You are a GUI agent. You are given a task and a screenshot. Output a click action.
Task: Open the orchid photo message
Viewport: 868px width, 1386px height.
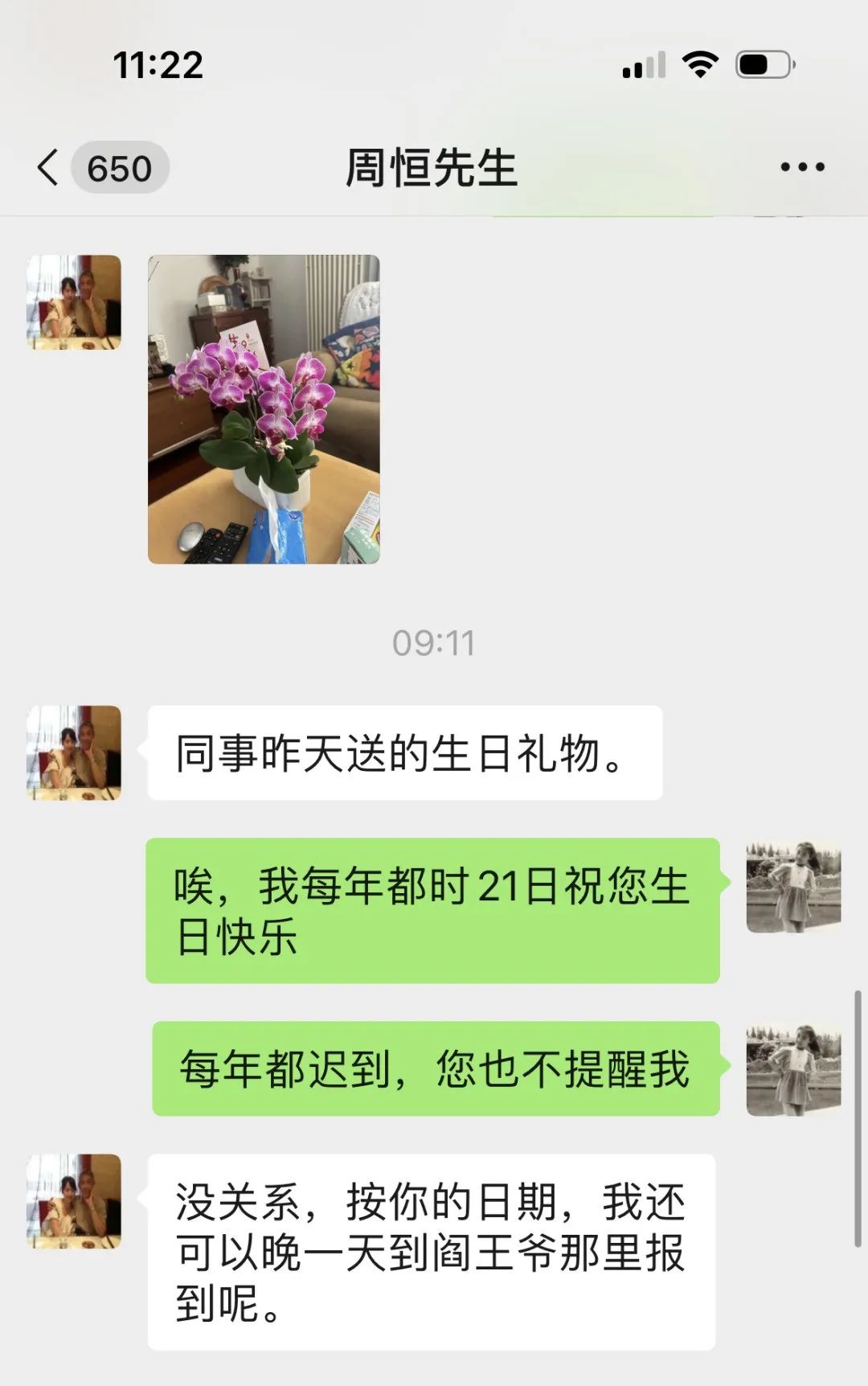264,409
